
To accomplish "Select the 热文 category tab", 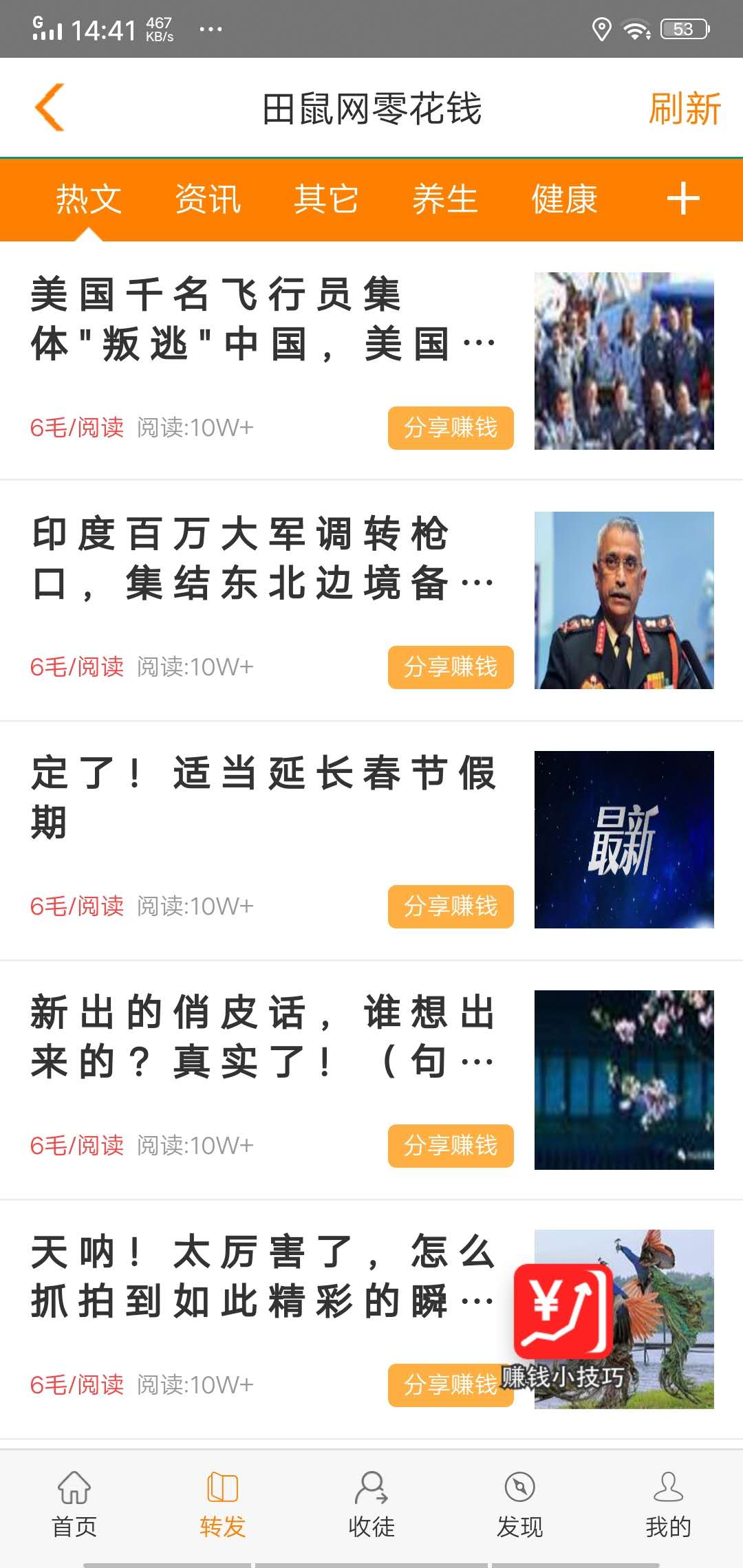I will [89, 199].
